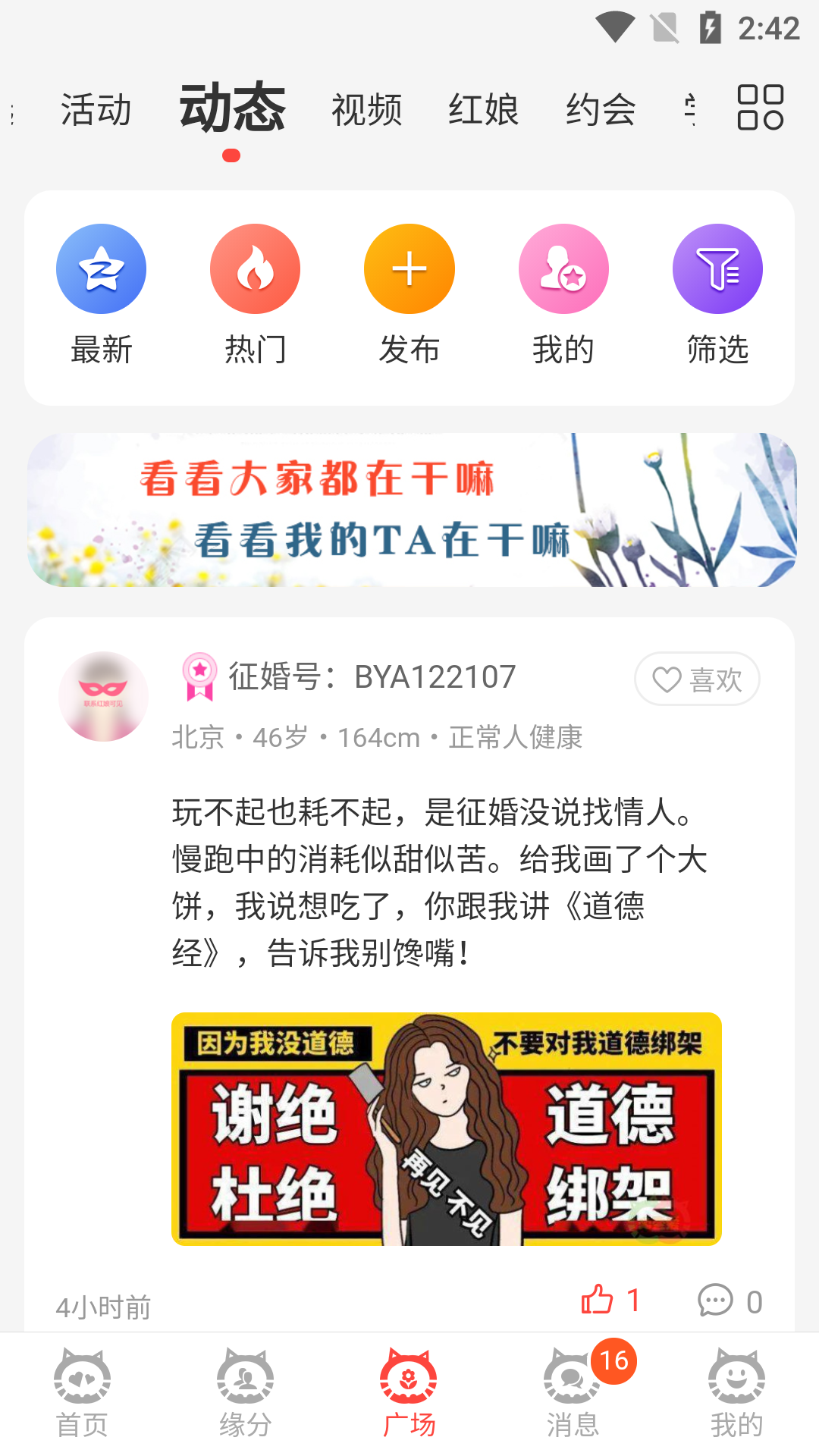The height and width of the screenshot is (1456, 819).
Task: Go to the 约会 tab
Action: (x=601, y=110)
